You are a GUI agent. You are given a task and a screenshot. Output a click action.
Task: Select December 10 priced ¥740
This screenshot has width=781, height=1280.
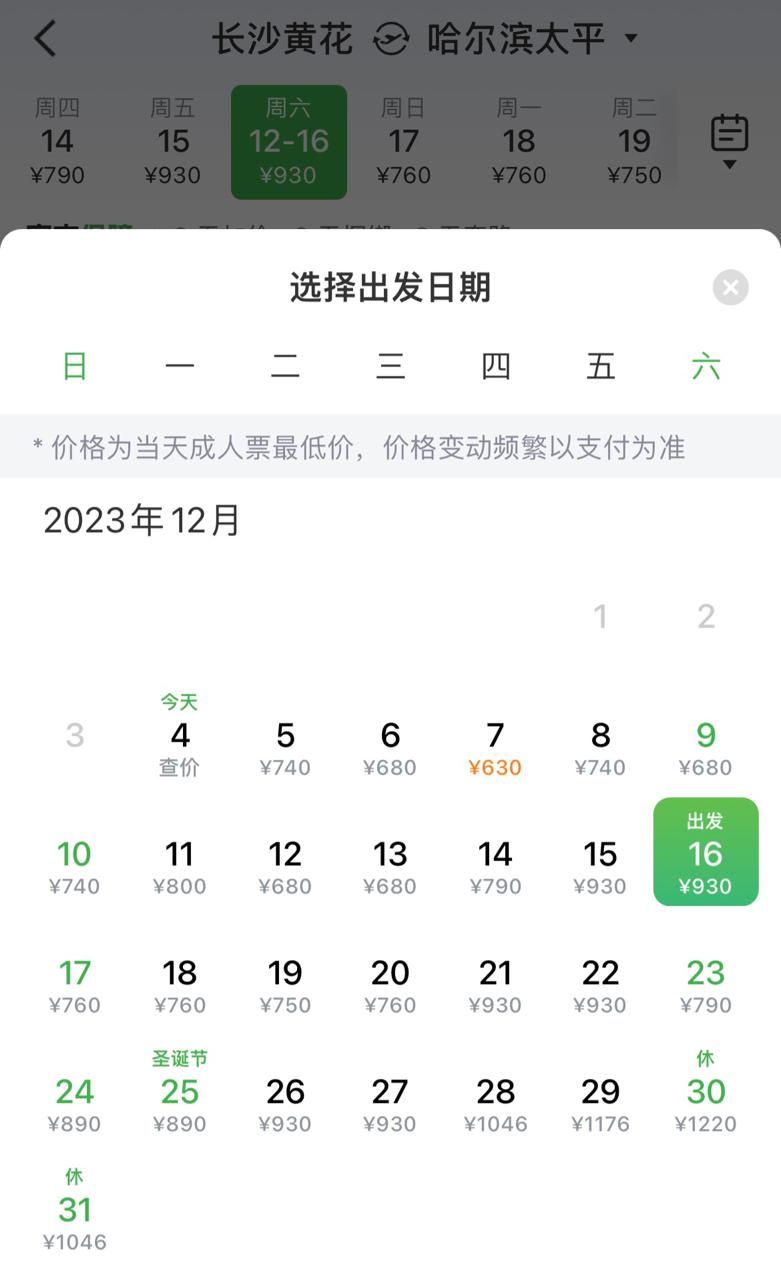75,867
